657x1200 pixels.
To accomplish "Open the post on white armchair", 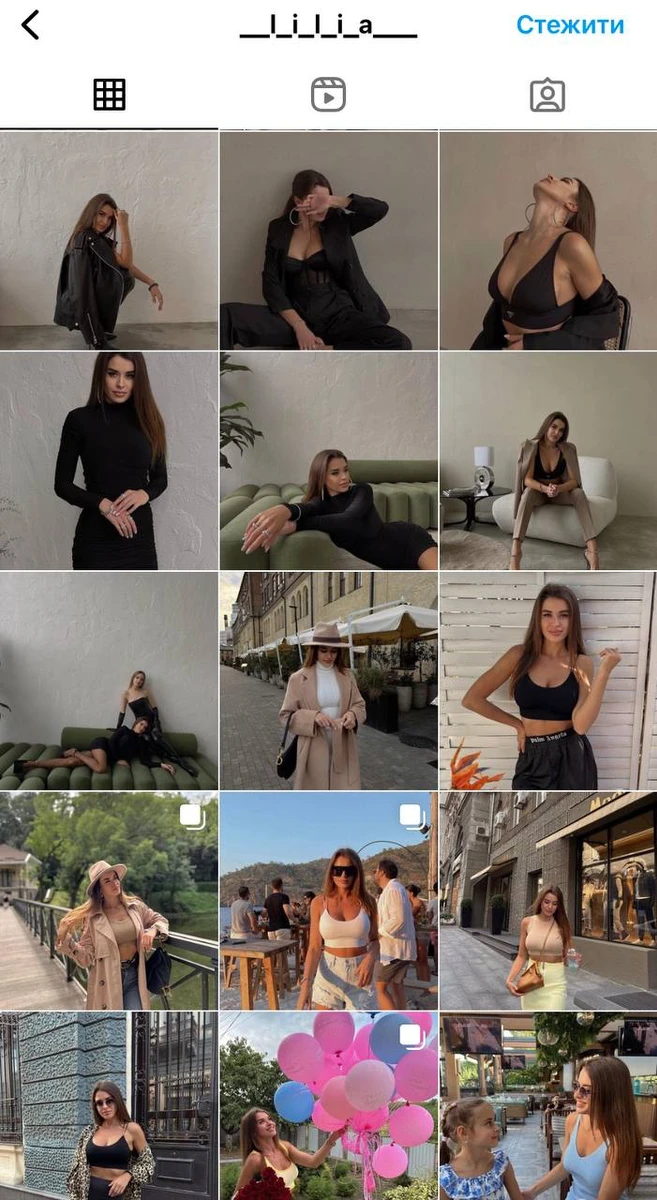I will click(x=548, y=460).
